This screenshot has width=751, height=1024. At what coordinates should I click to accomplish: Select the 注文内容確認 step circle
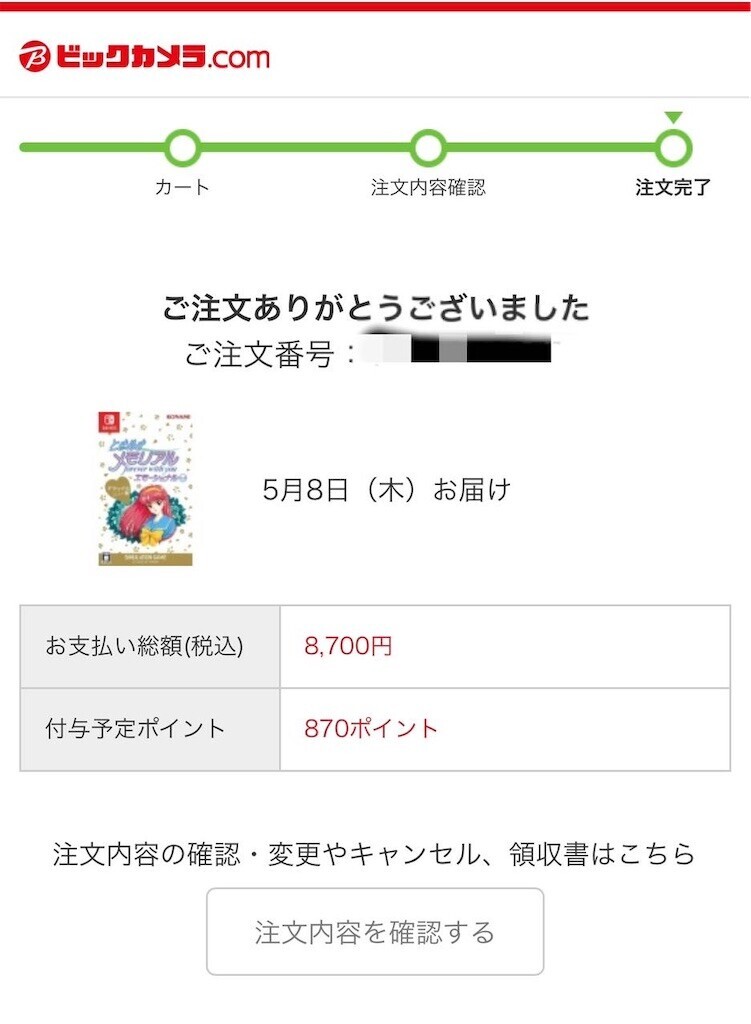point(428,148)
